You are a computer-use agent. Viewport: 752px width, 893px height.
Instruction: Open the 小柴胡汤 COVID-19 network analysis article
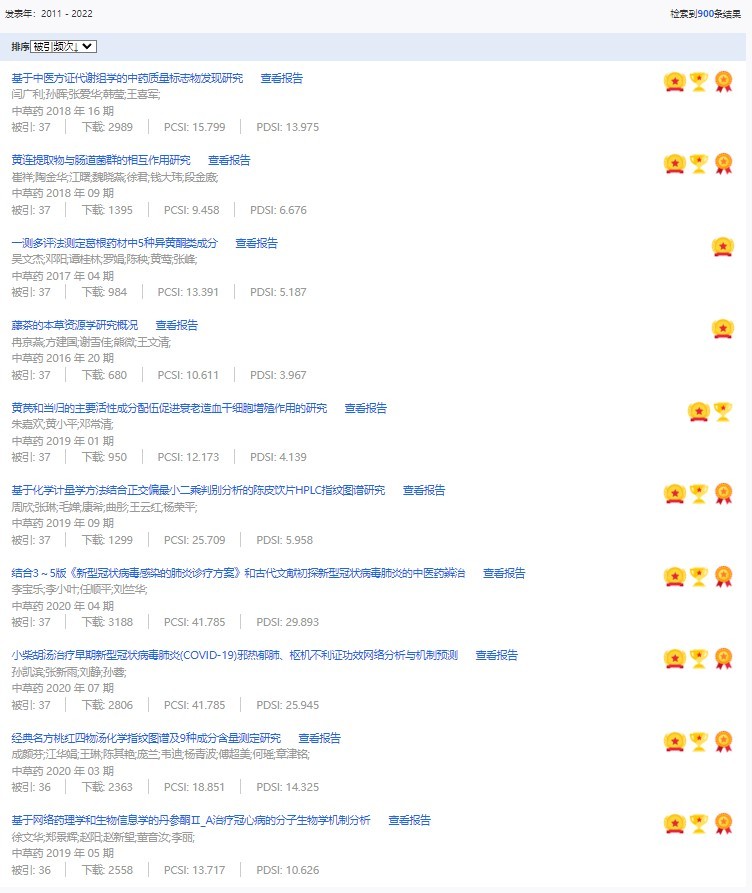[x=234, y=655]
